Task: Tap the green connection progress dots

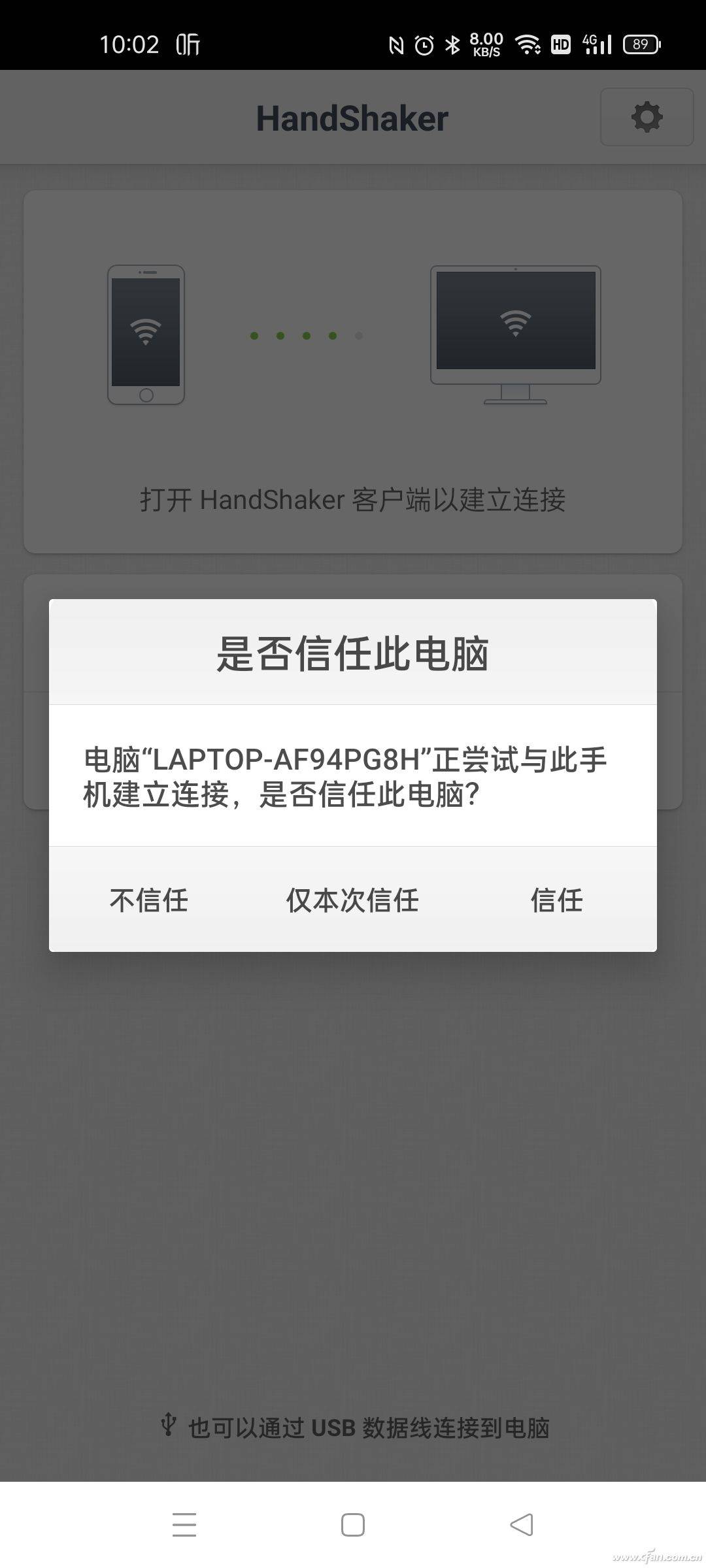Action: point(305,335)
